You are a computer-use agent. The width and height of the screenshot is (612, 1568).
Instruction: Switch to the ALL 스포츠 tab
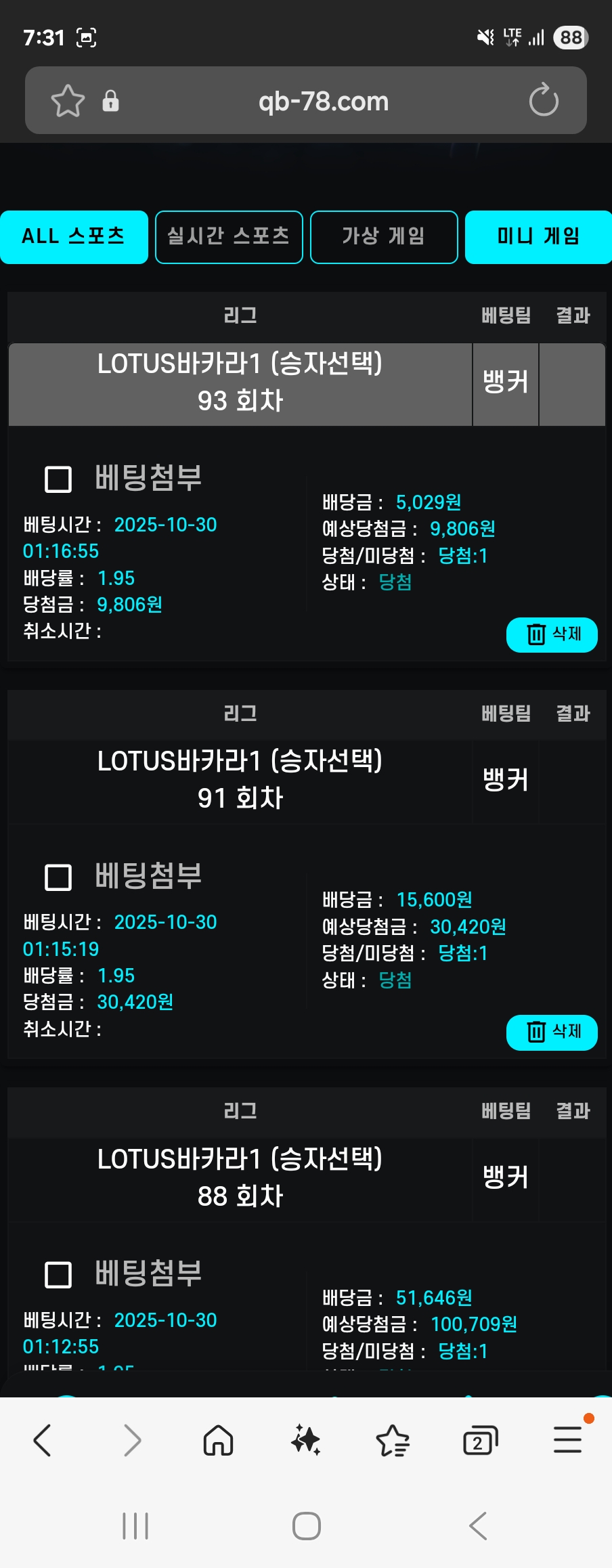coord(74,236)
